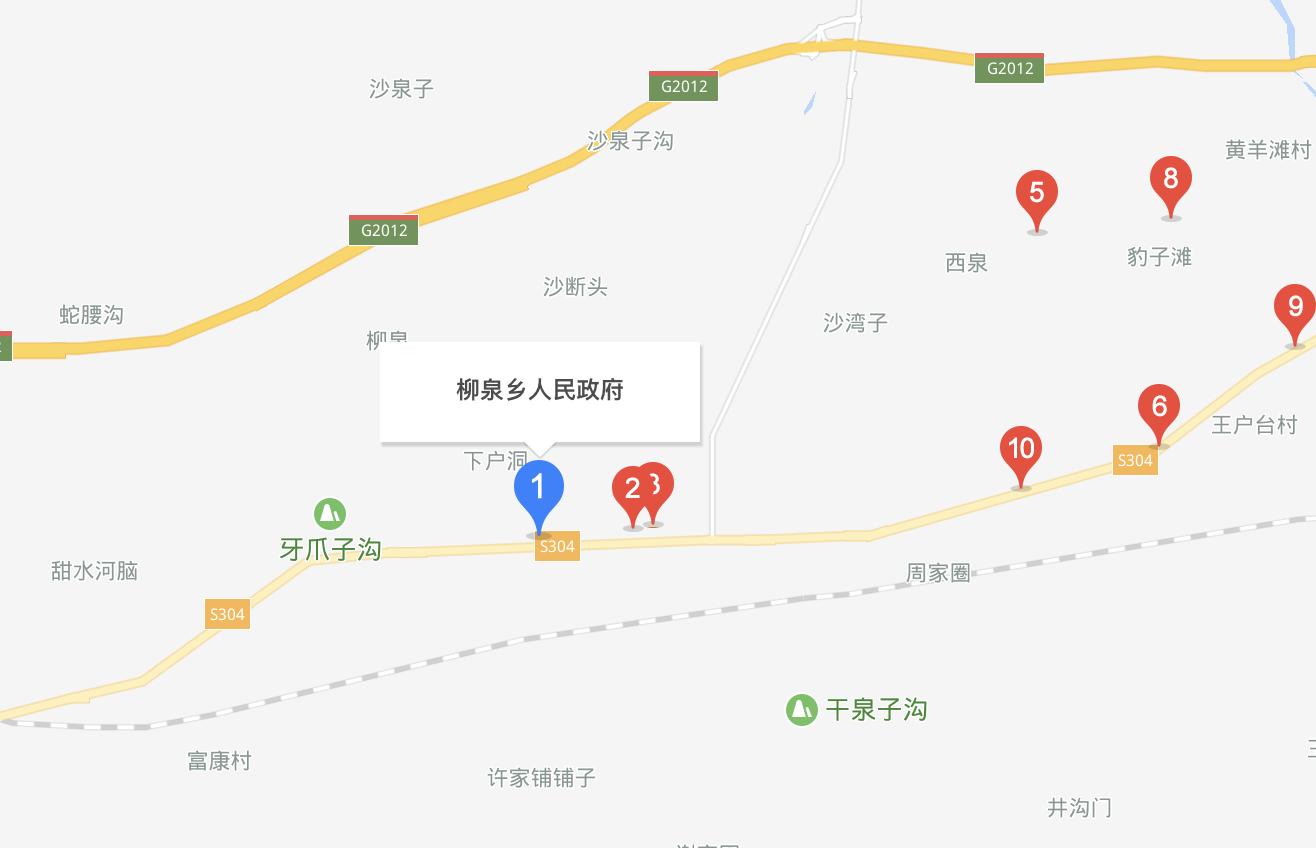Tap red map marker number 9

[x=1295, y=307]
